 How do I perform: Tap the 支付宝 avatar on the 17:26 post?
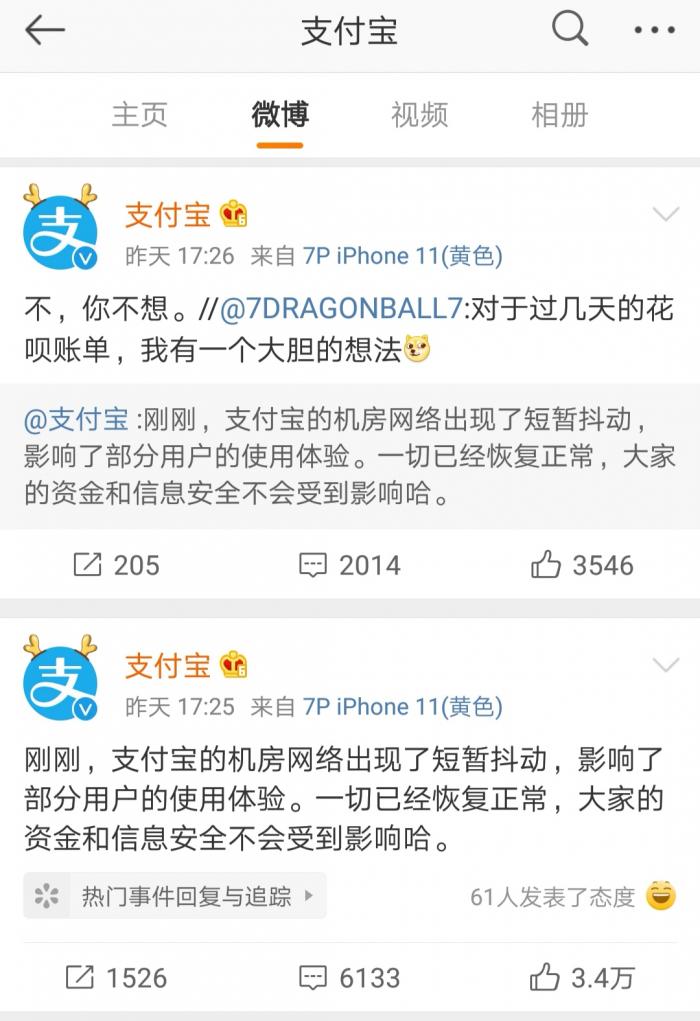point(62,231)
